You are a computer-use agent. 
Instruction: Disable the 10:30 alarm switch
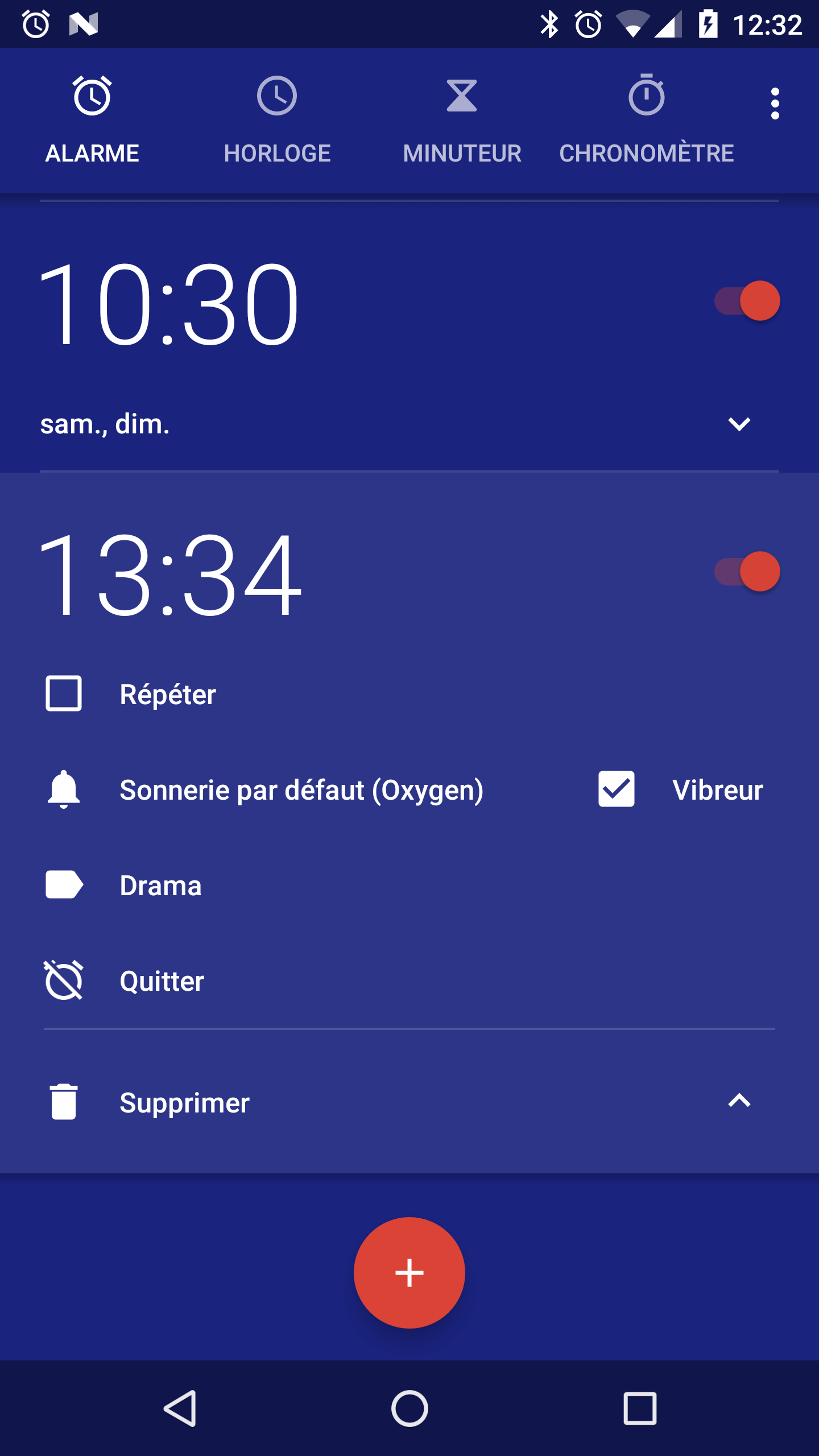click(x=747, y=301)
